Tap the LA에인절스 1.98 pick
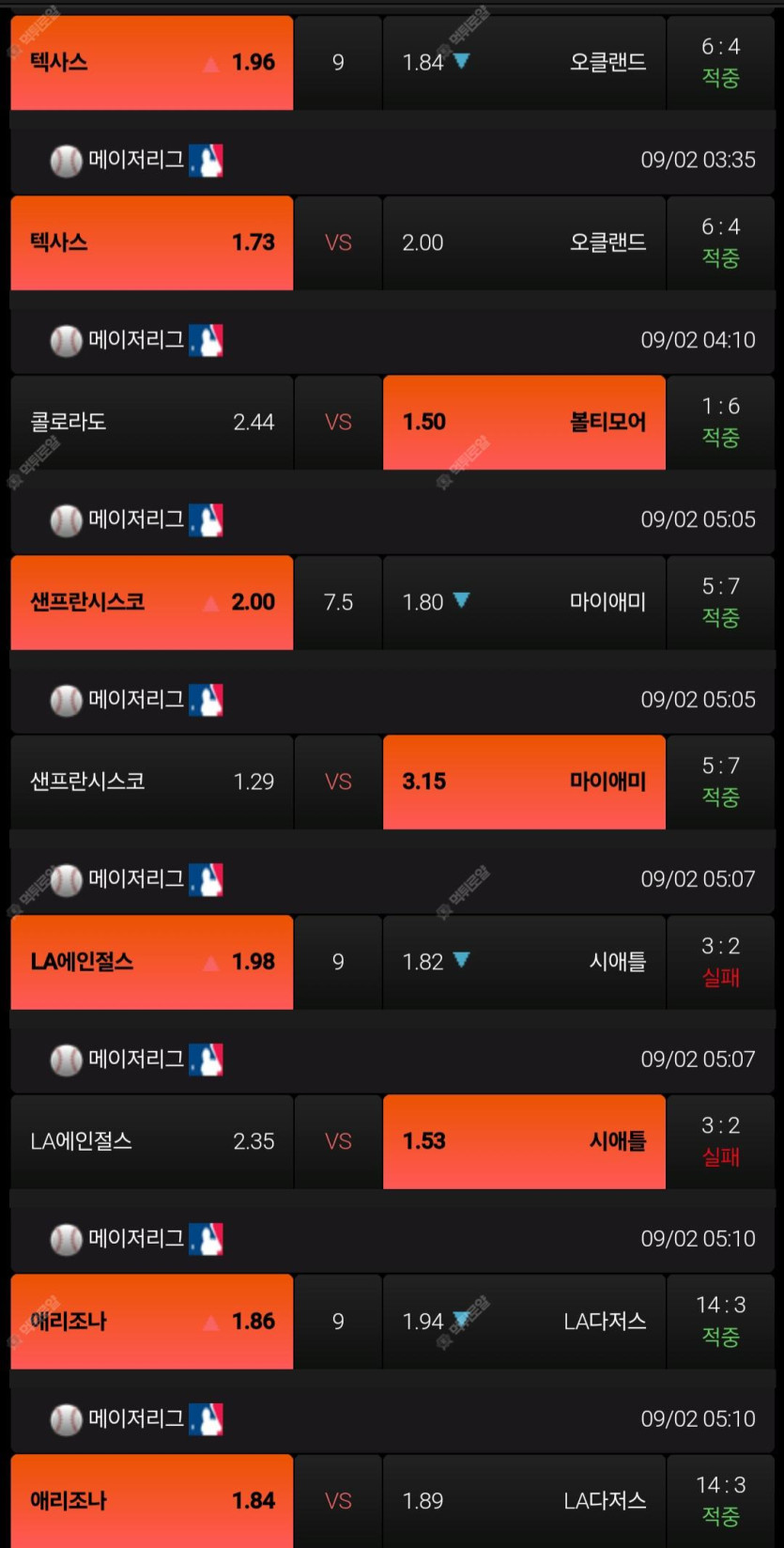This screenshot has height=1548, width=784. point(152,962)
